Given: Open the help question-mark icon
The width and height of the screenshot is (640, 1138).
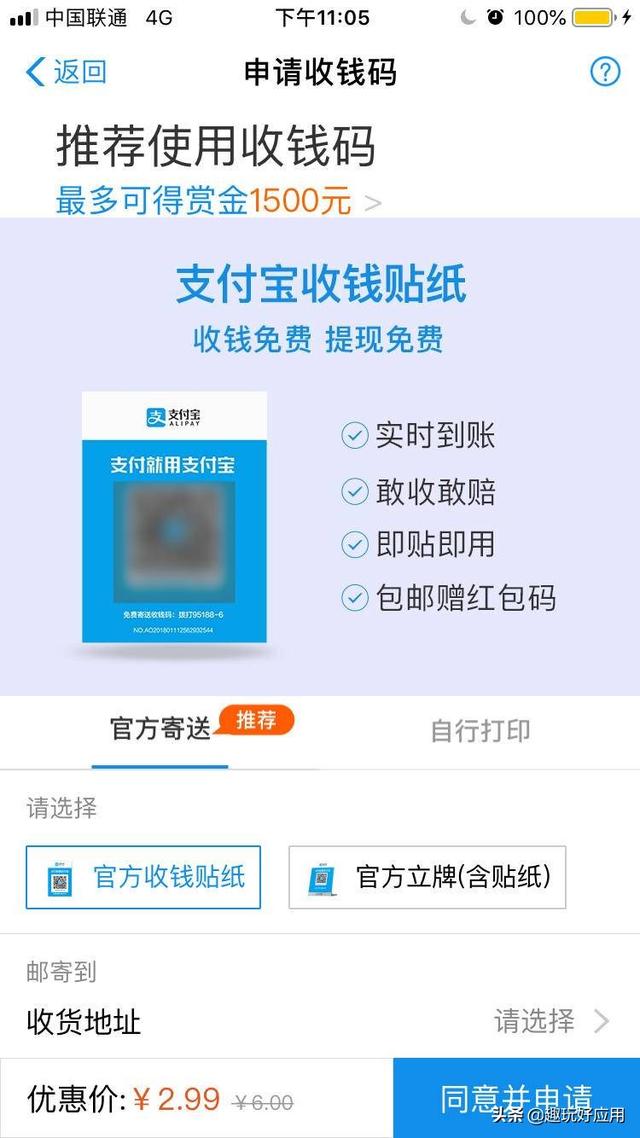Looking at the screenshot, I should click(x=605, y=72).
